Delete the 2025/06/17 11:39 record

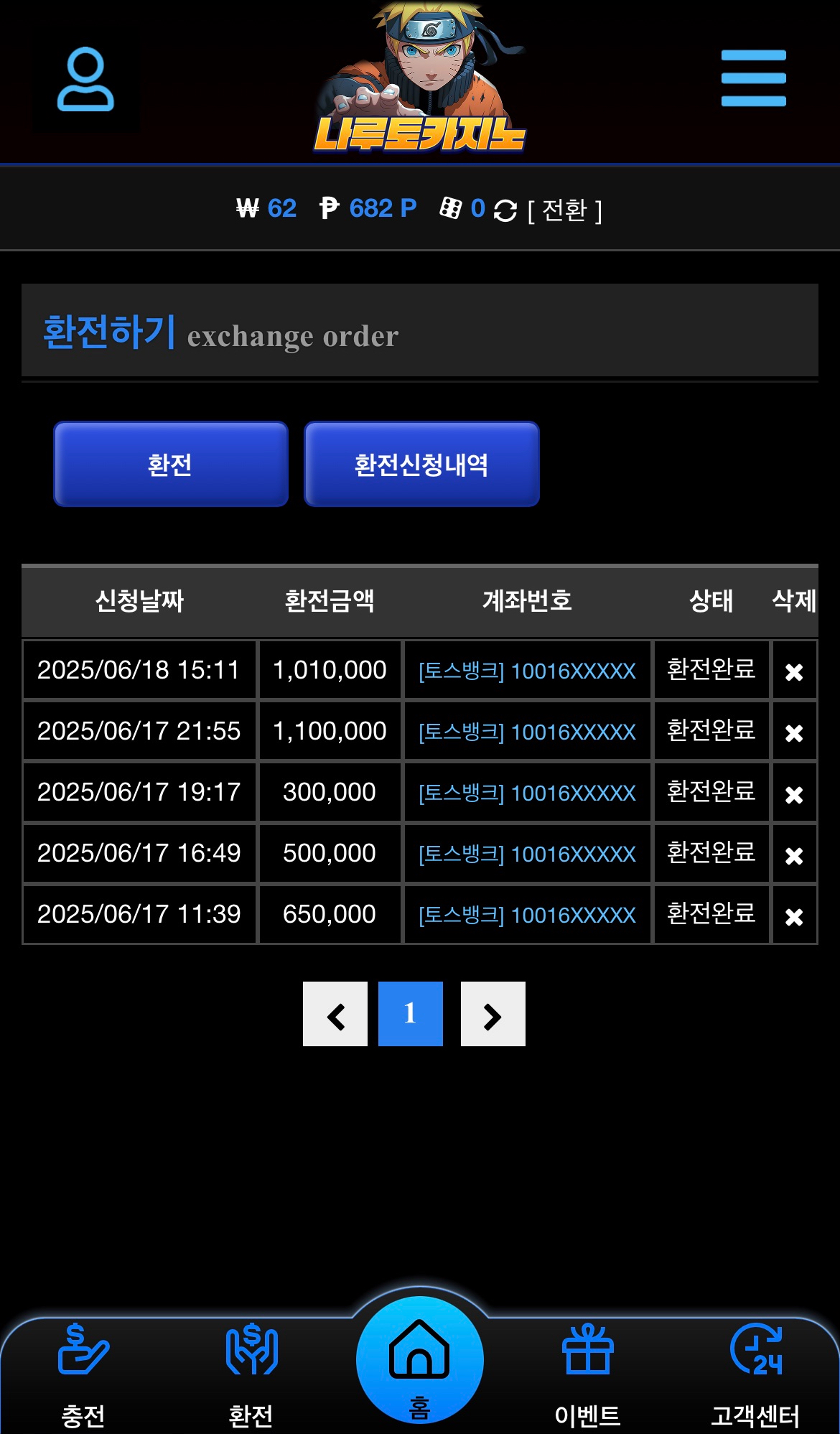[x=793, y=916]
